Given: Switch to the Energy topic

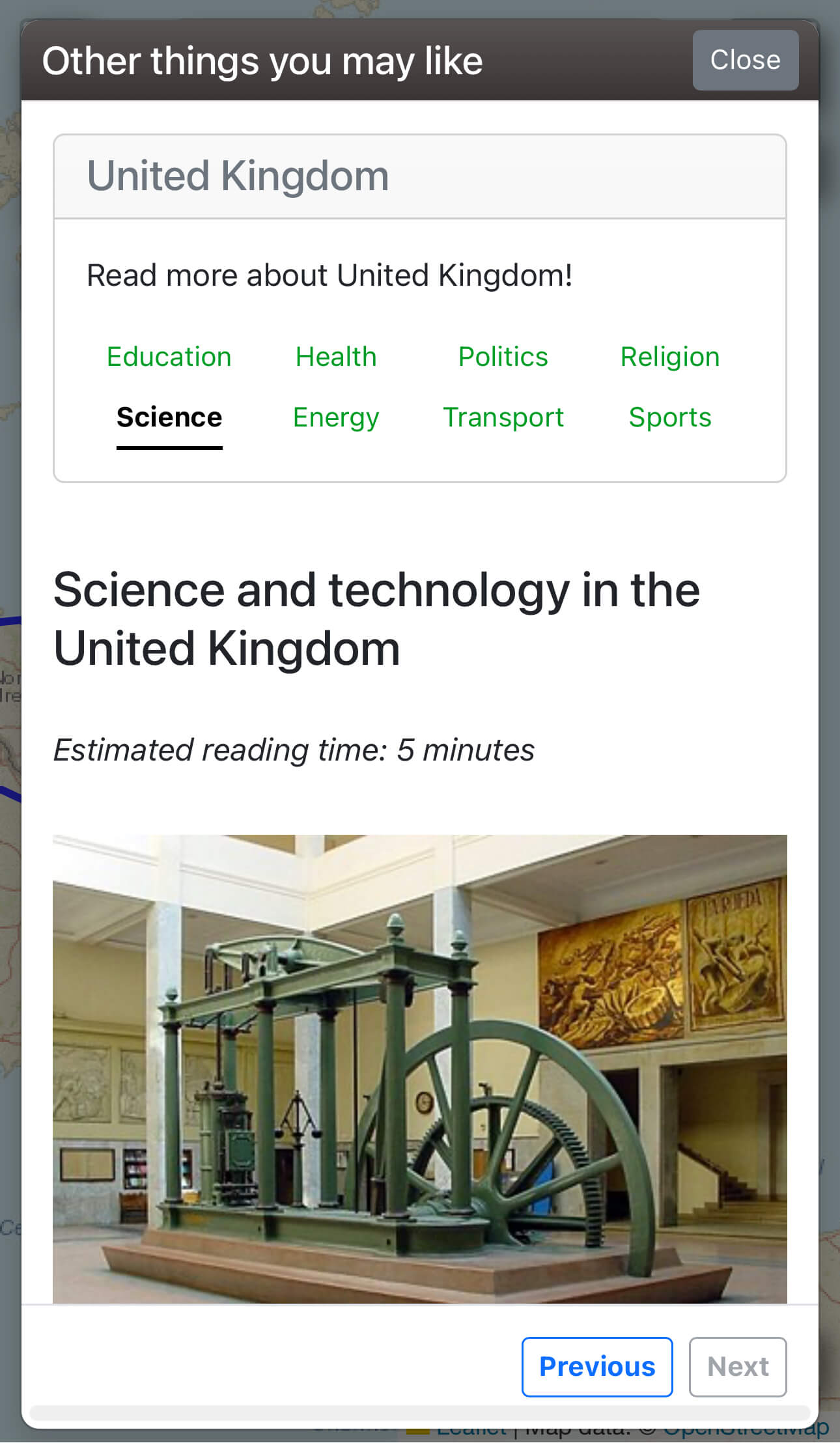Looking at the screenshot, I should pos(336,417).
